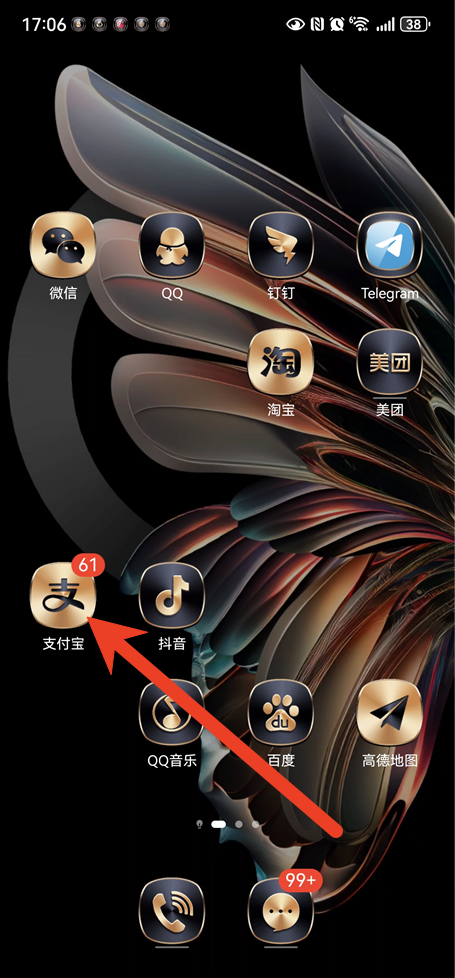Open the messages app with 99+ badge
The width and height of the screenshot is (455, 978).
(x=280, y=913)
